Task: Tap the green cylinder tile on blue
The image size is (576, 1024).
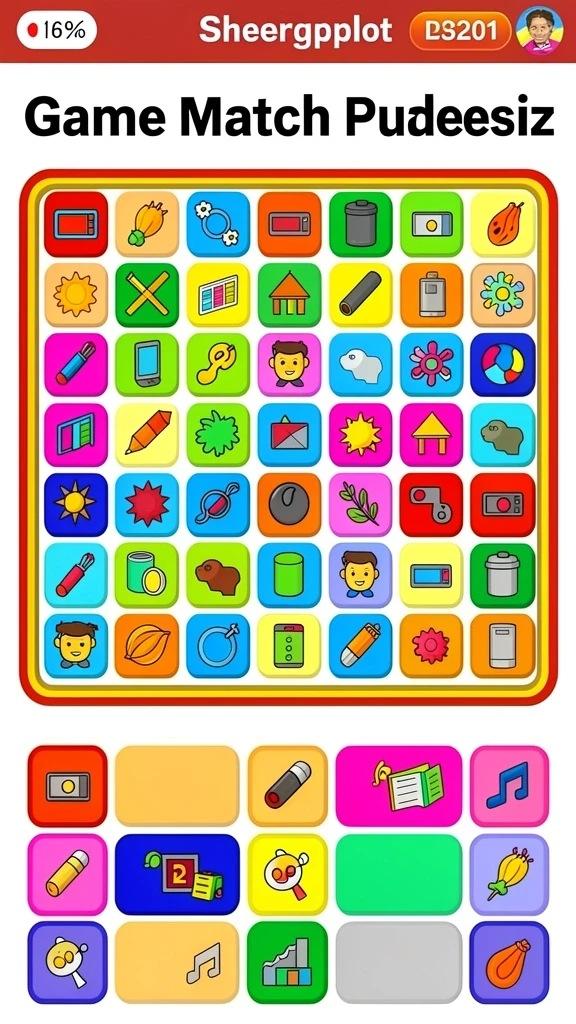Action: pos(289,575)
